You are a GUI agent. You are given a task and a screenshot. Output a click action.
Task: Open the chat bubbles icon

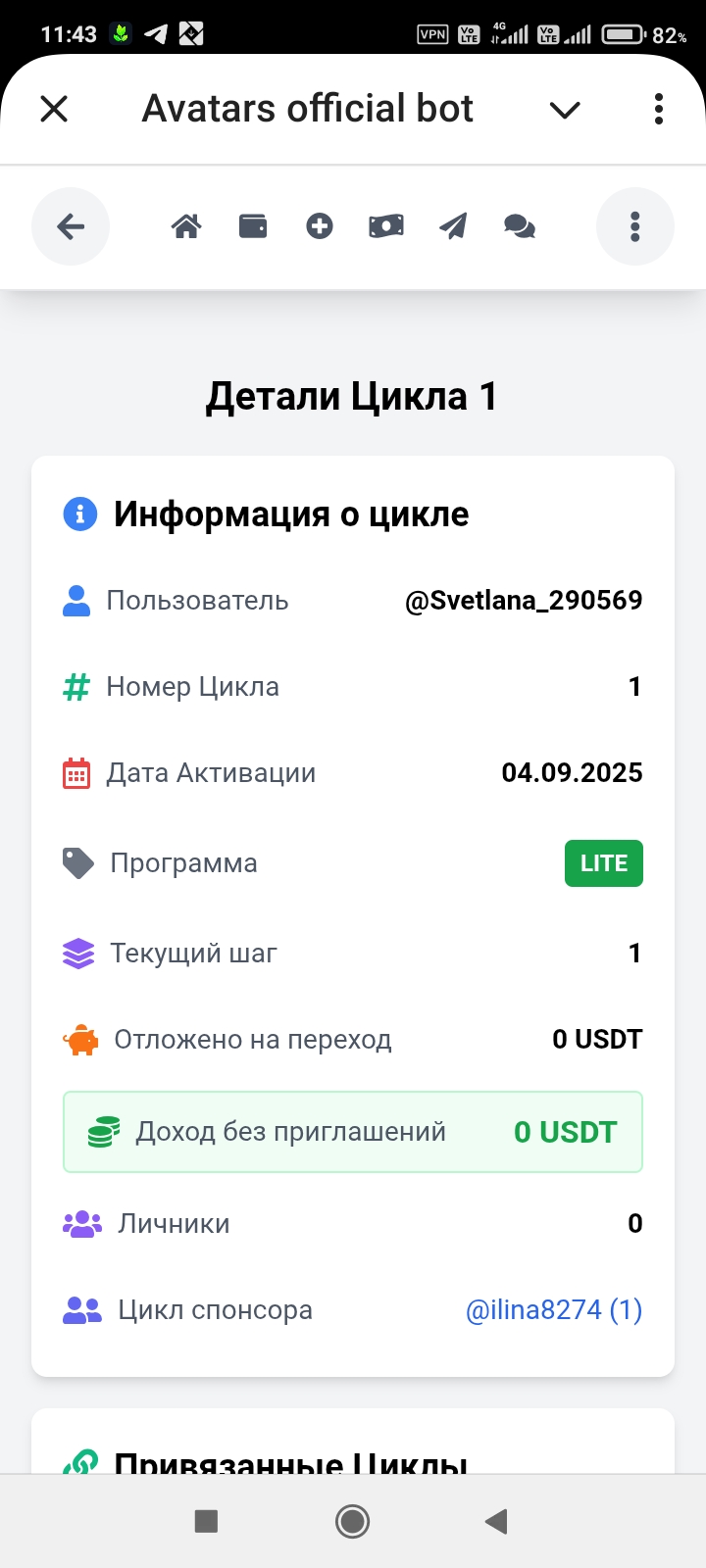pos(520,227)
